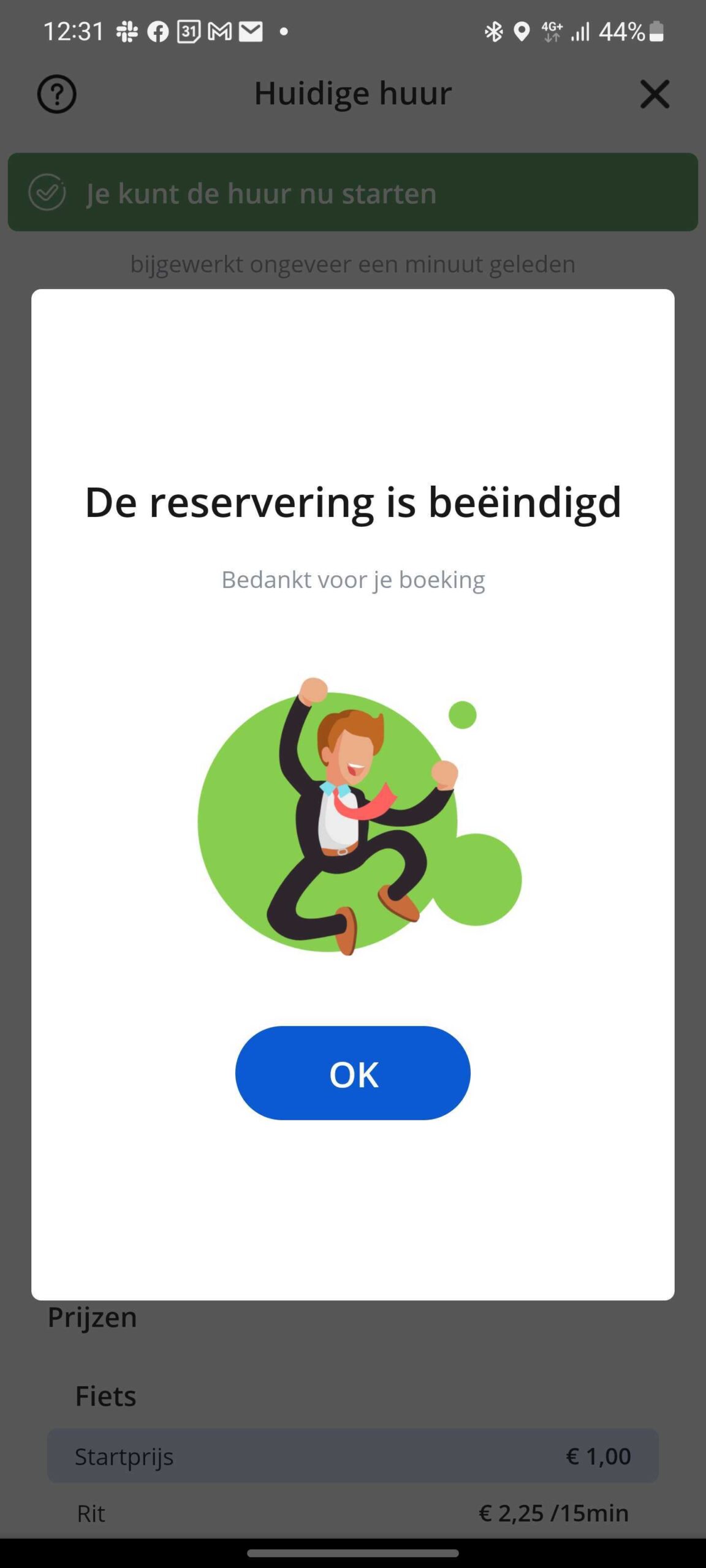Close the Huidige huur screen
This screenshot has height=1568, width=706.
(x=655, y=94)
